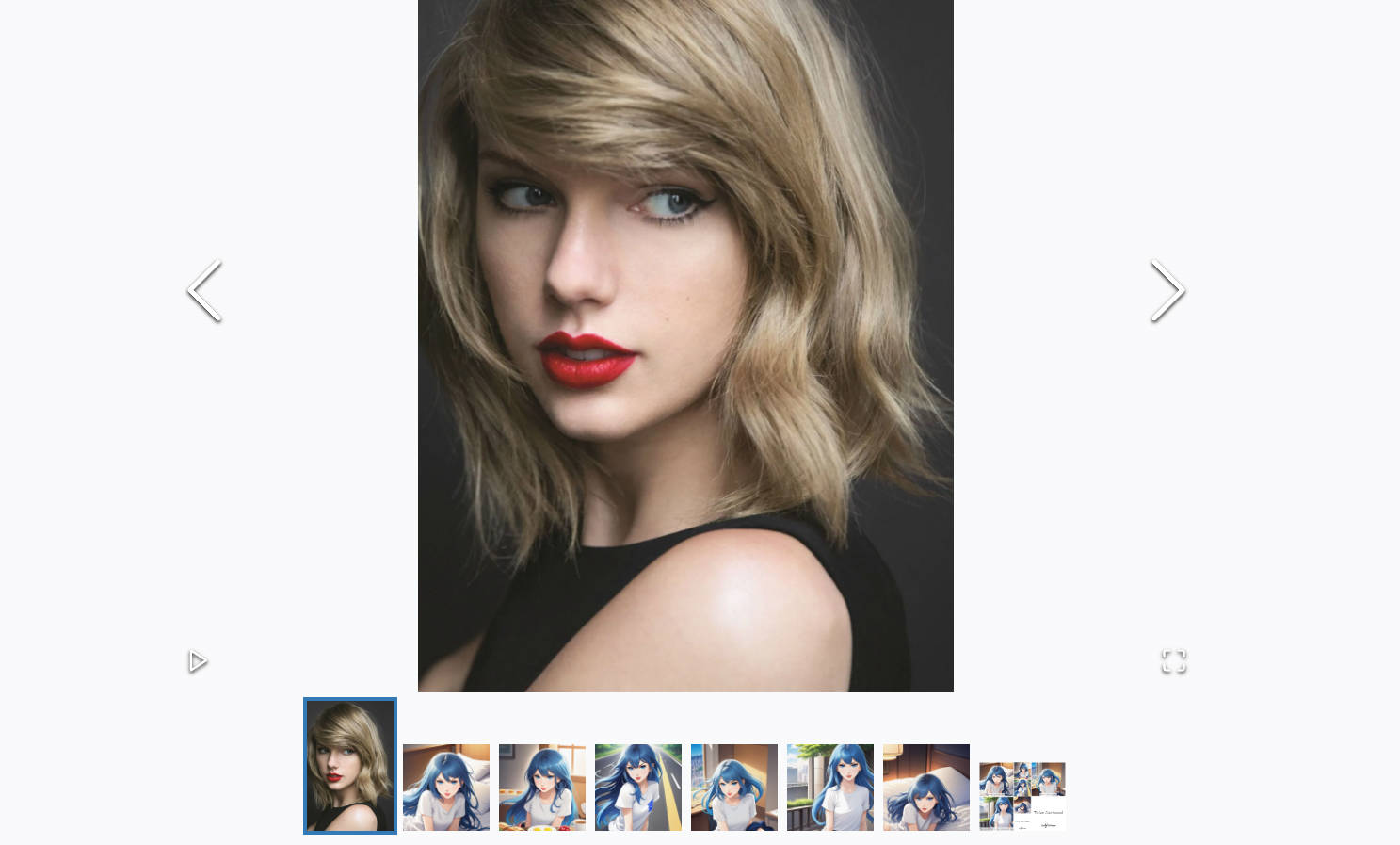Viewport: 1400px width, 845px height.
Task: View the thumbnail with the road background
Action: click(638, 788)
